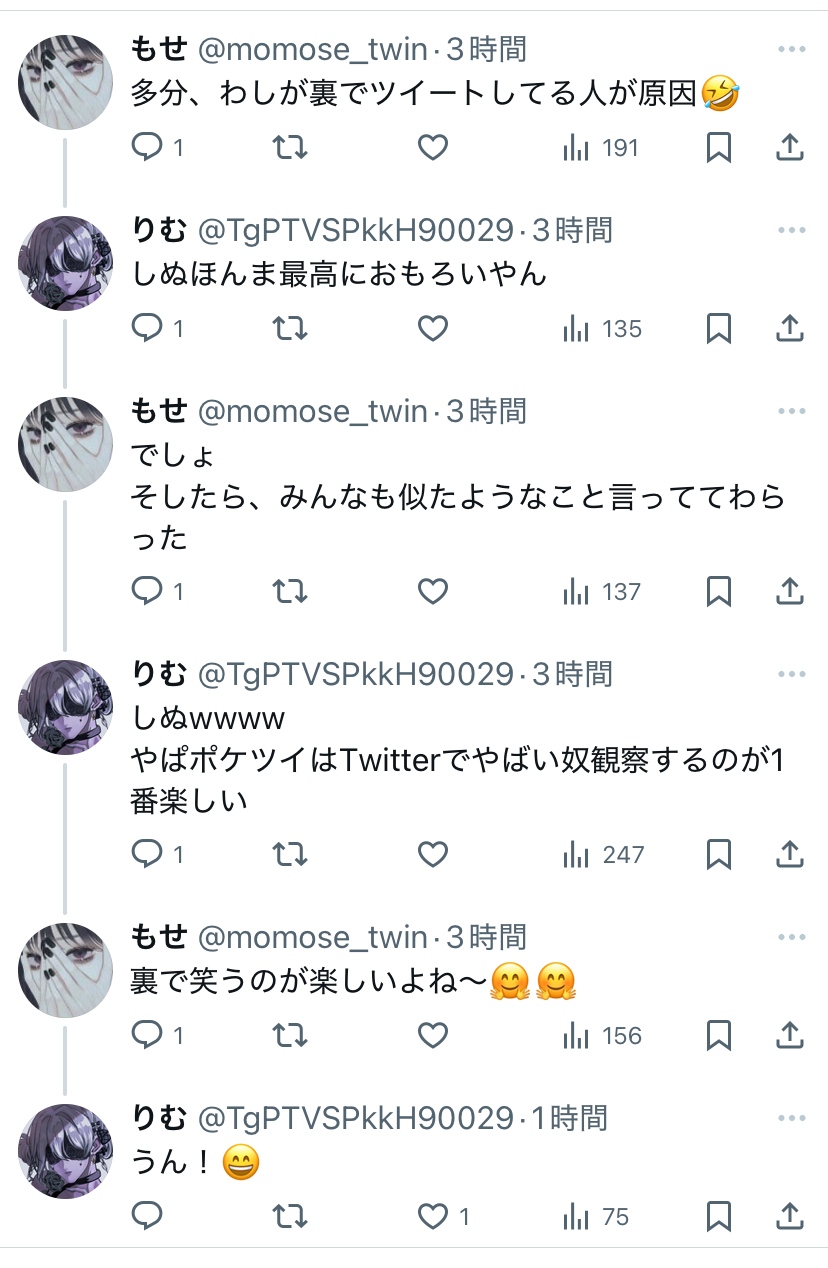View analytics with 137 views

pyautogui.click(x=601, y=592)
